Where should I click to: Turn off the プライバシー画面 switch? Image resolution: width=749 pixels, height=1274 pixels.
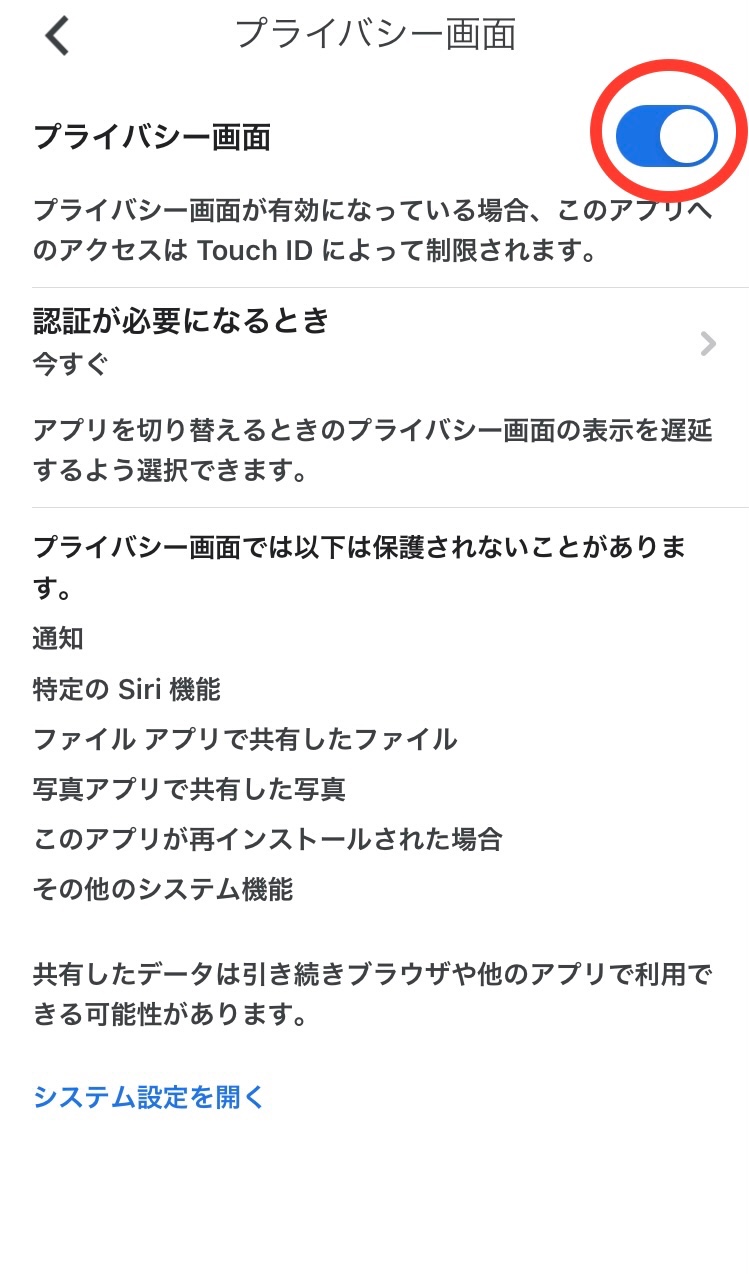click(666, 136)
